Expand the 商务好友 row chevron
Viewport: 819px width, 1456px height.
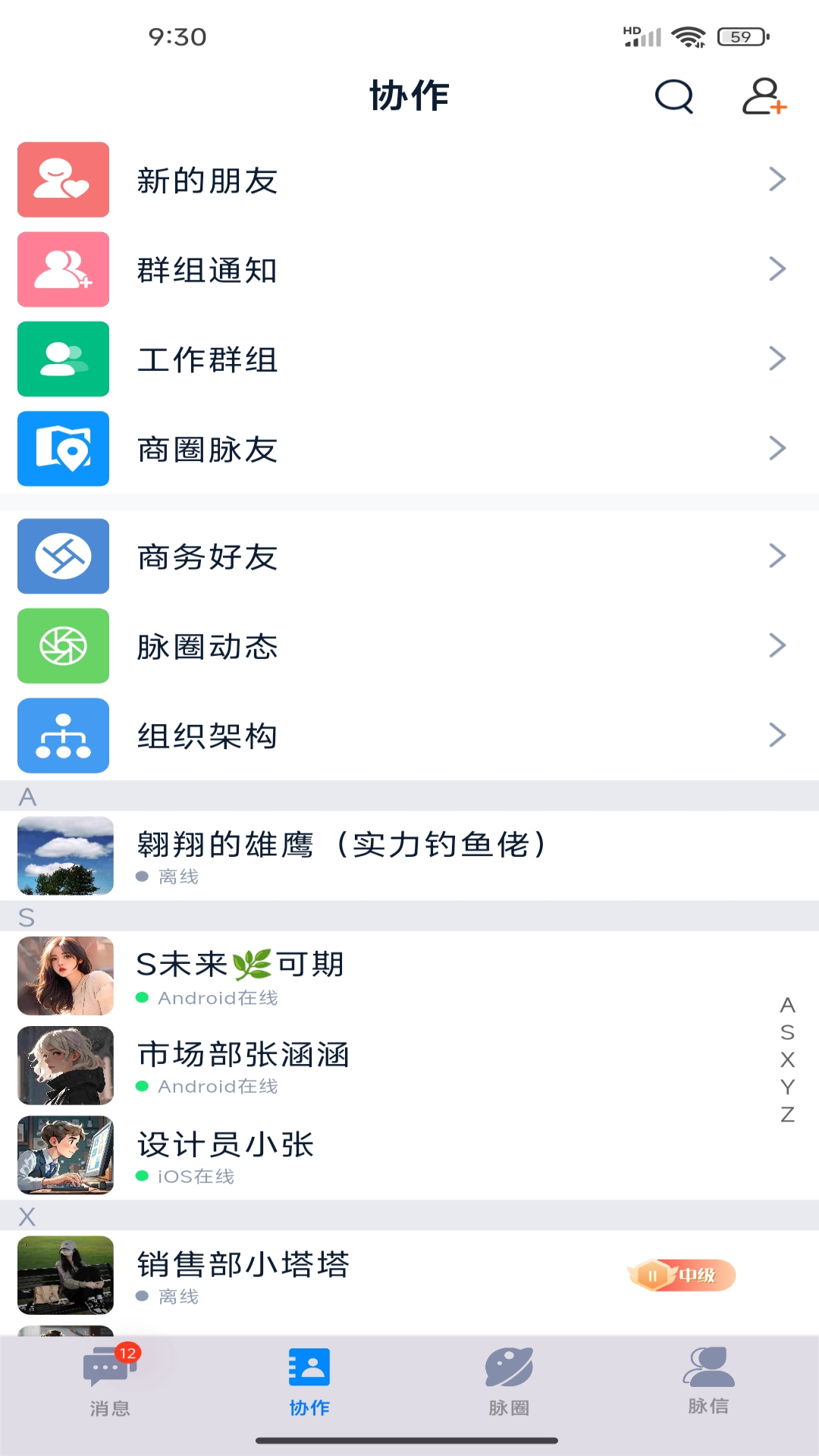tap(777, 556)
